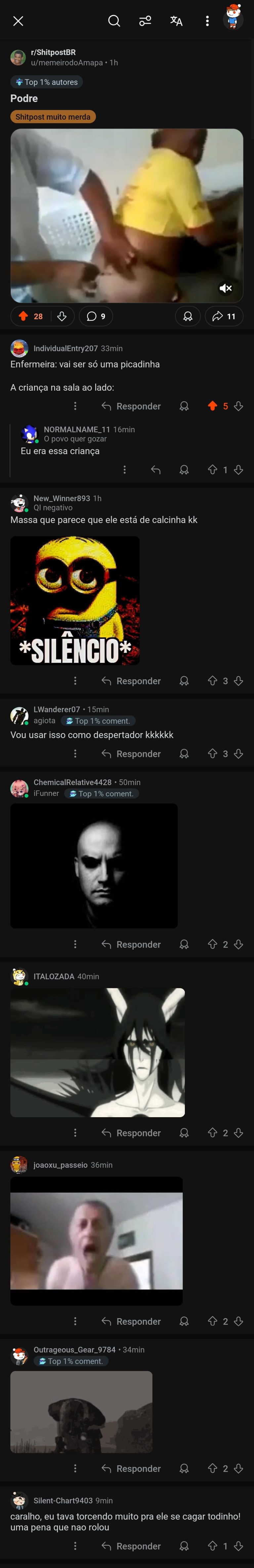This screenshot has width=254, height=1568.
Task: Unmute the post video
Action: click(x=225, y=288)
